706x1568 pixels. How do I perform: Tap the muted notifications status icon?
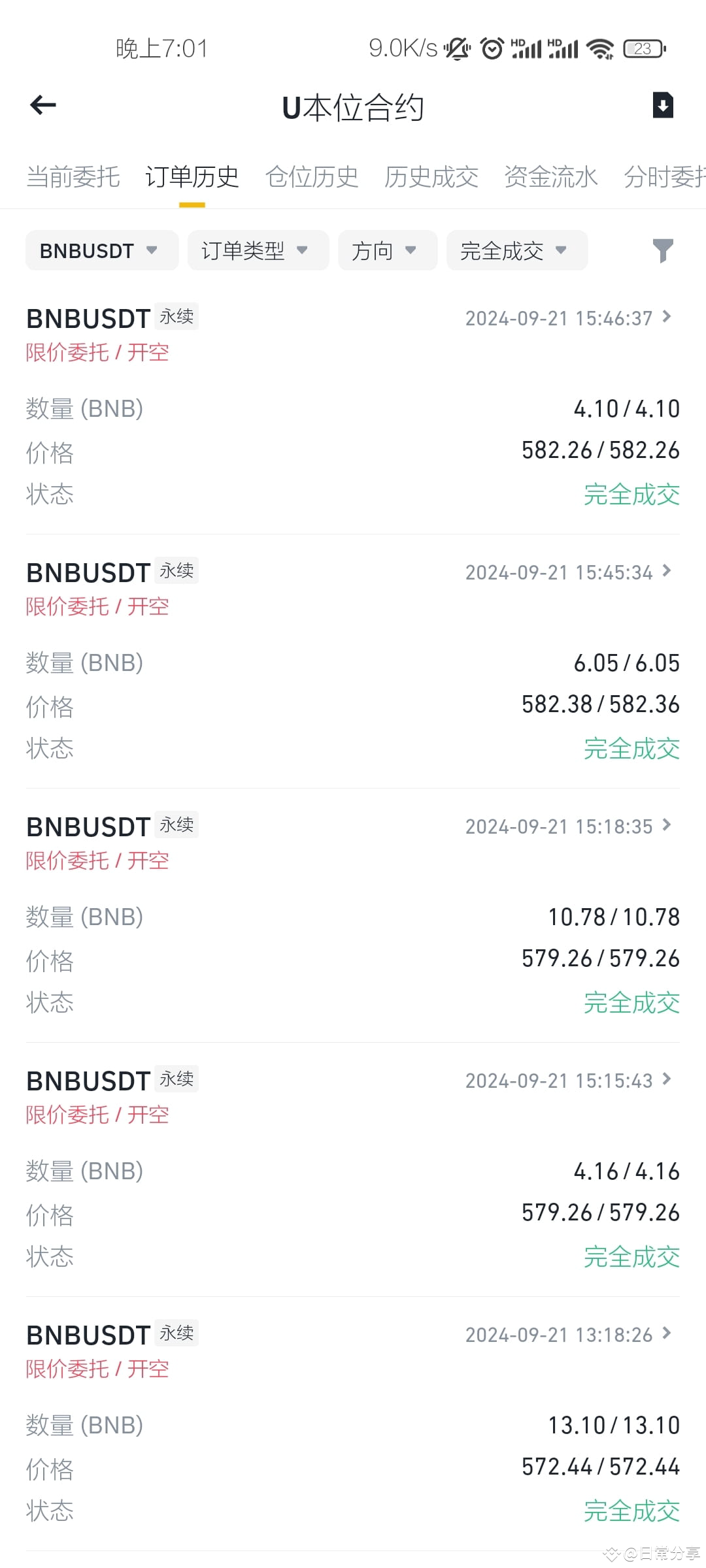click(x=457, y=47)
